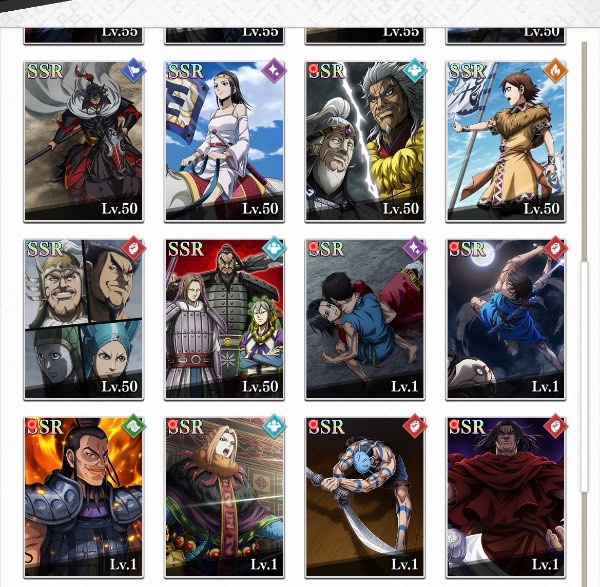Open the fiery grinning general card
This screenshot has width=600, height=587.
click(85, 496)
